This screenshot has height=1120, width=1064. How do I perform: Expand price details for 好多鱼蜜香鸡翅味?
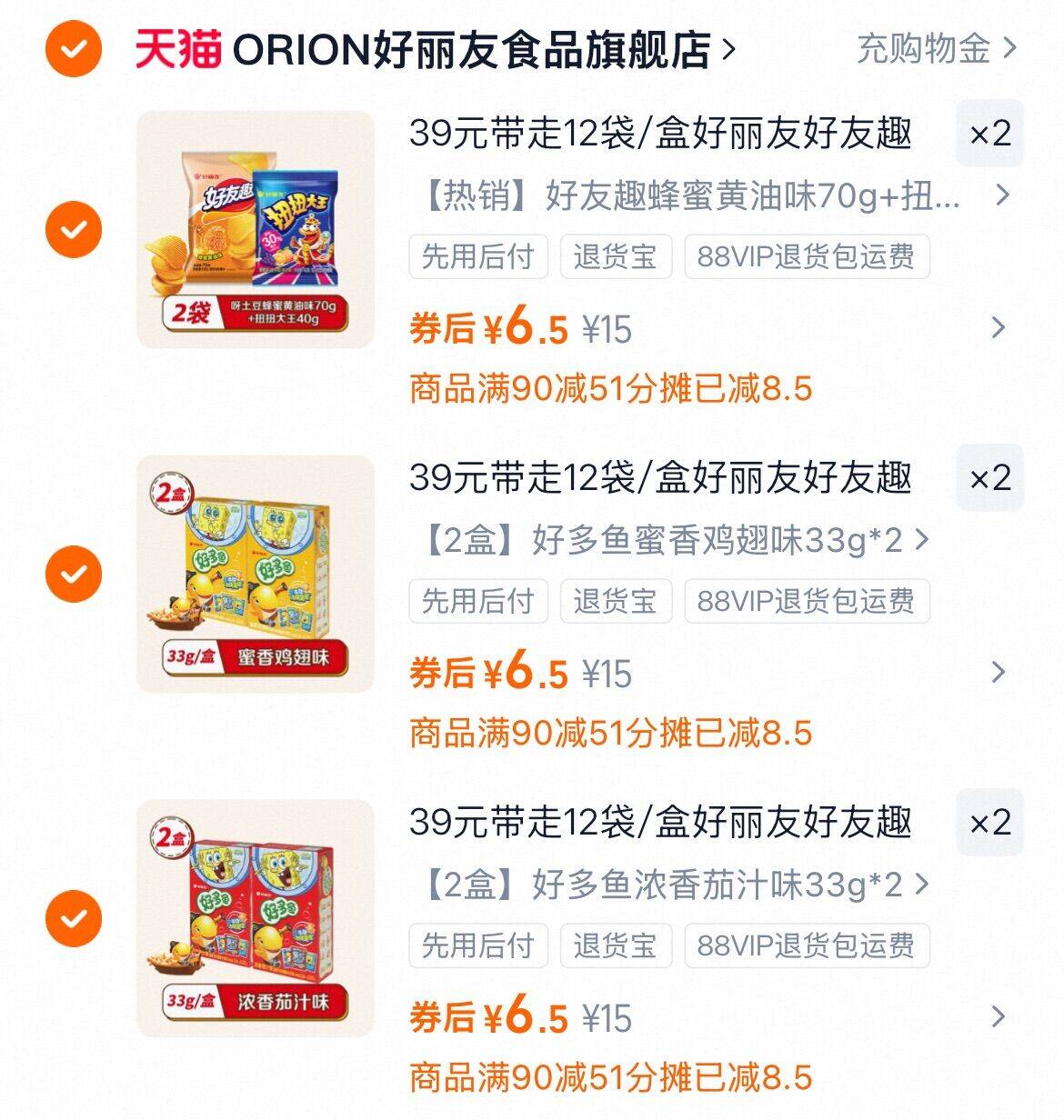(998, 673)
